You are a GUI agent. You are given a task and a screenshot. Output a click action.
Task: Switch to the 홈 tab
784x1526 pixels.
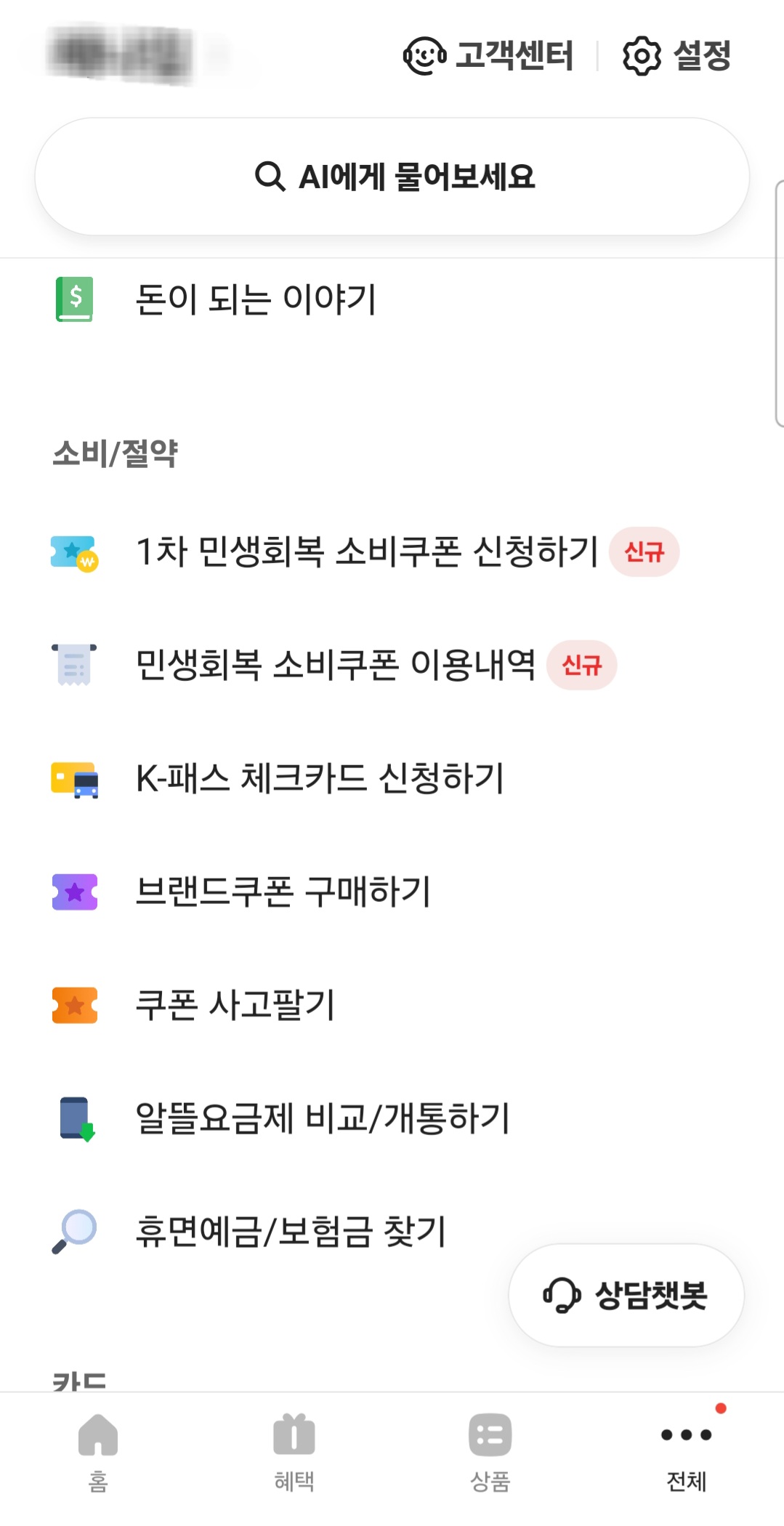[x=97, y=1452]
